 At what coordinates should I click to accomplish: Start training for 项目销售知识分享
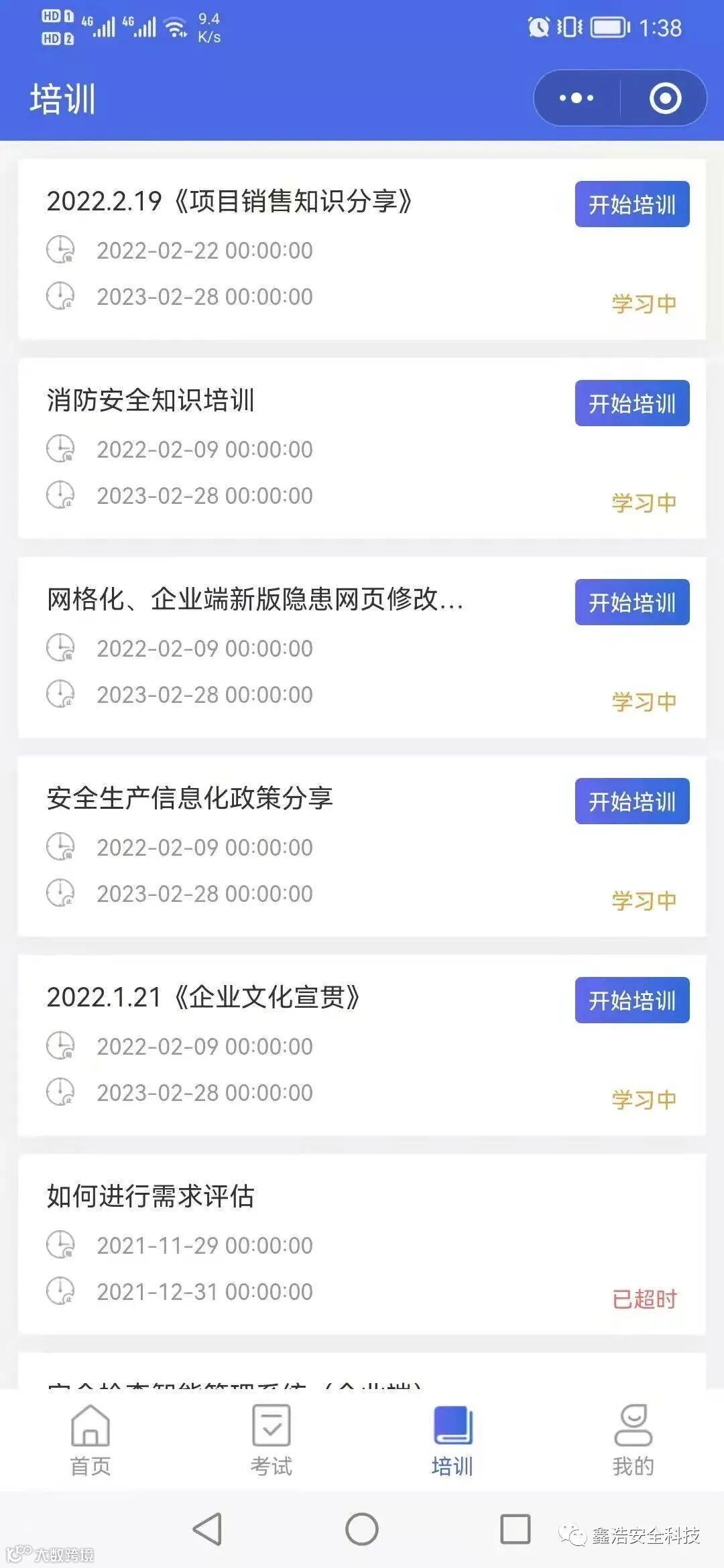click(631, 204)
